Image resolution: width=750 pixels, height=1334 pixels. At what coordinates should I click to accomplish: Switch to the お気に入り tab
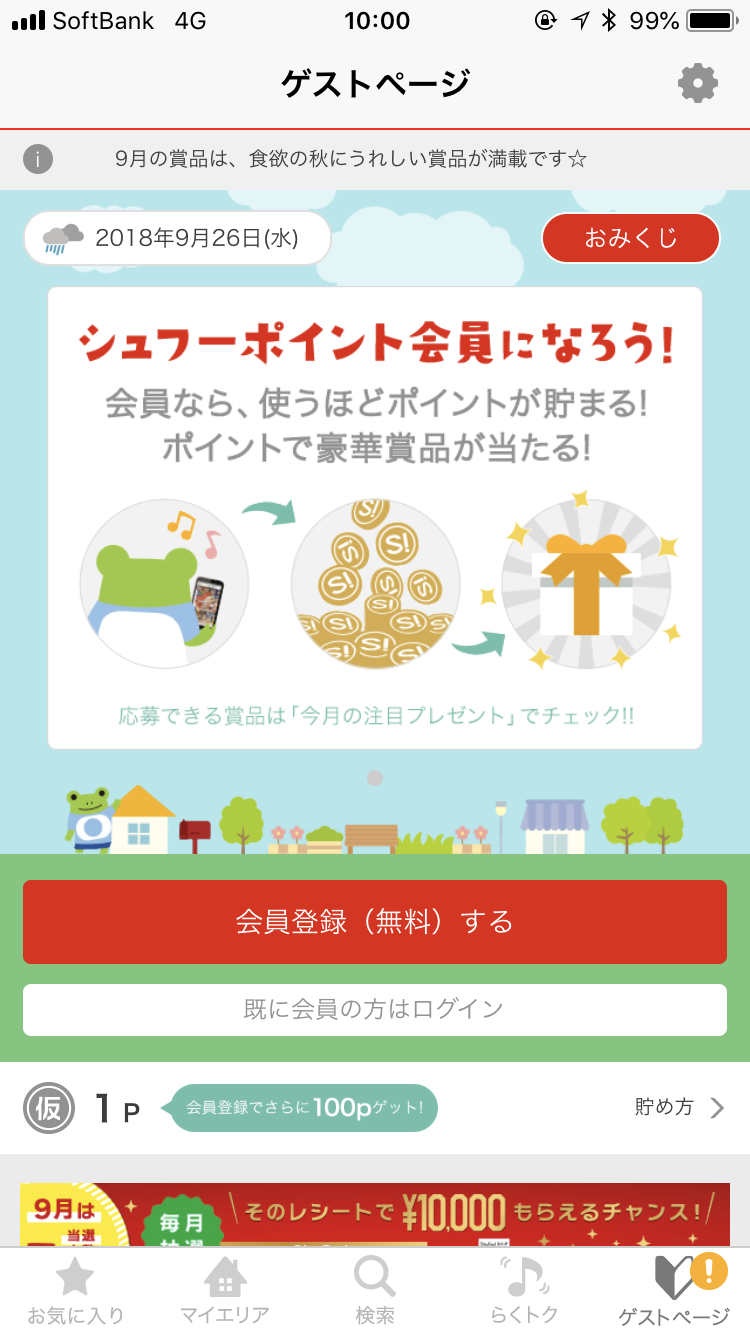(x=75, y=1291)
